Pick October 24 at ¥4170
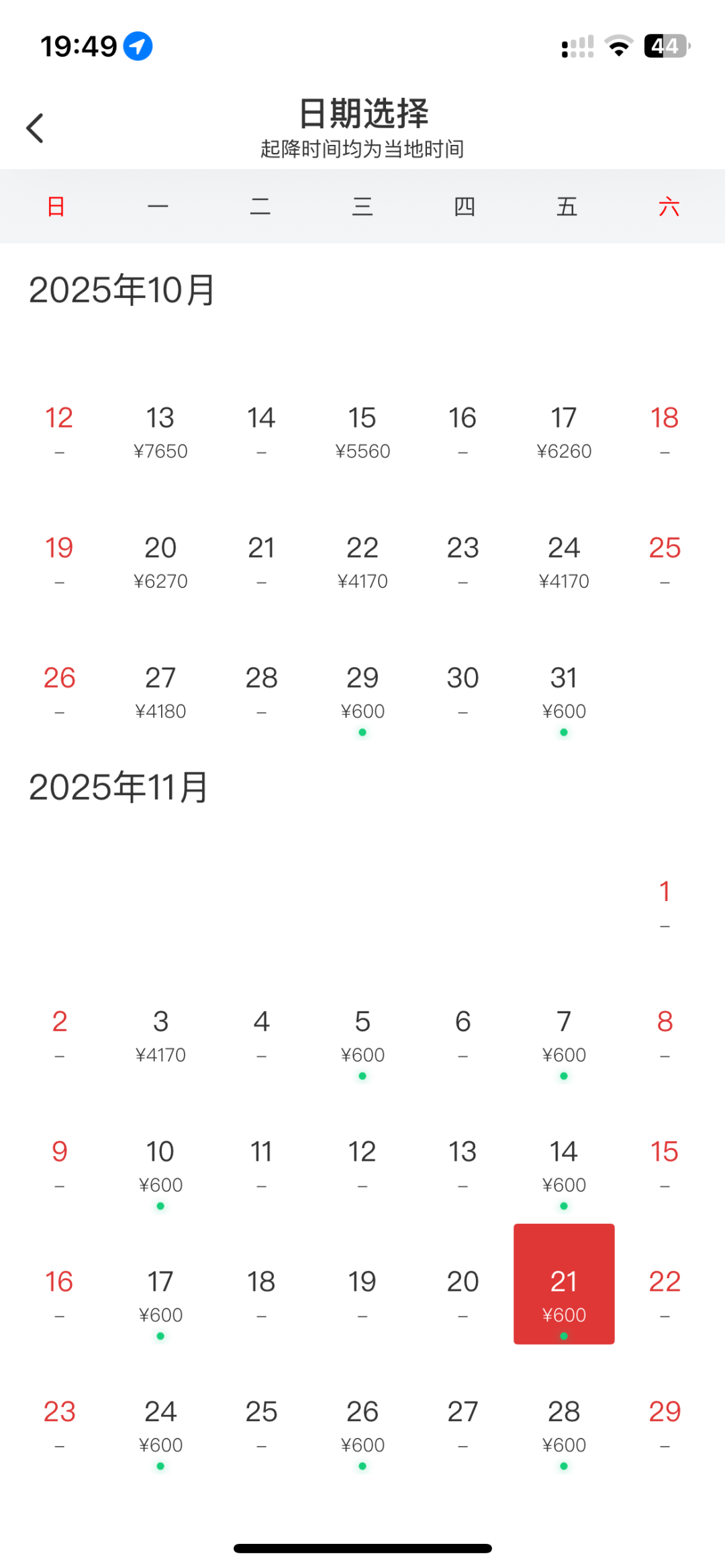Screen dimensions: 725x1568 pyautogui.click(x=564, y=562)
